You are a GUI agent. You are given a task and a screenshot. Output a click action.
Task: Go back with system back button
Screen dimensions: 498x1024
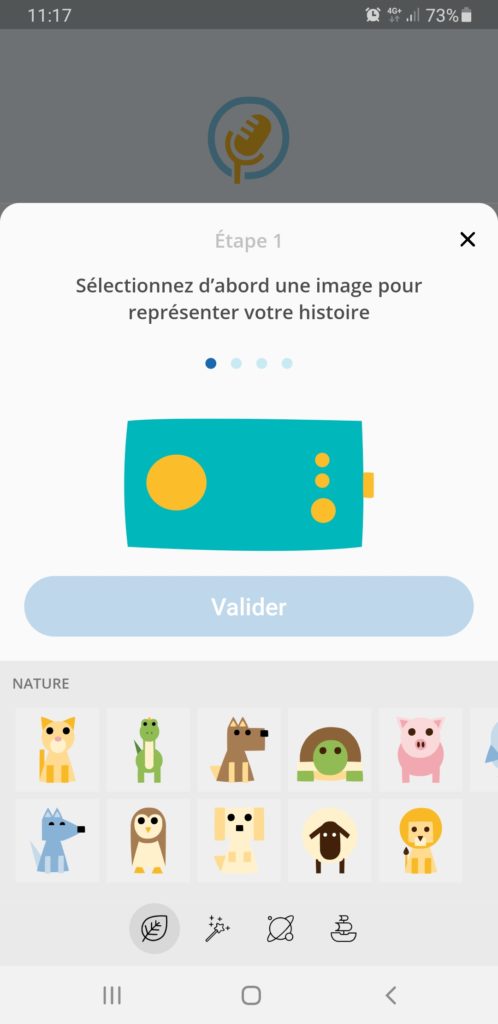click(390, 995)
